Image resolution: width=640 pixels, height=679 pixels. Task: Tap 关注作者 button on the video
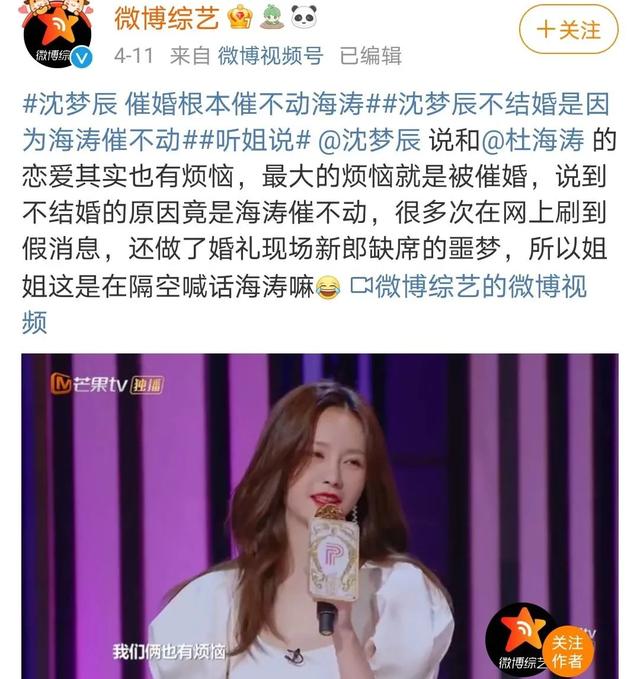(x=567, y=650)
